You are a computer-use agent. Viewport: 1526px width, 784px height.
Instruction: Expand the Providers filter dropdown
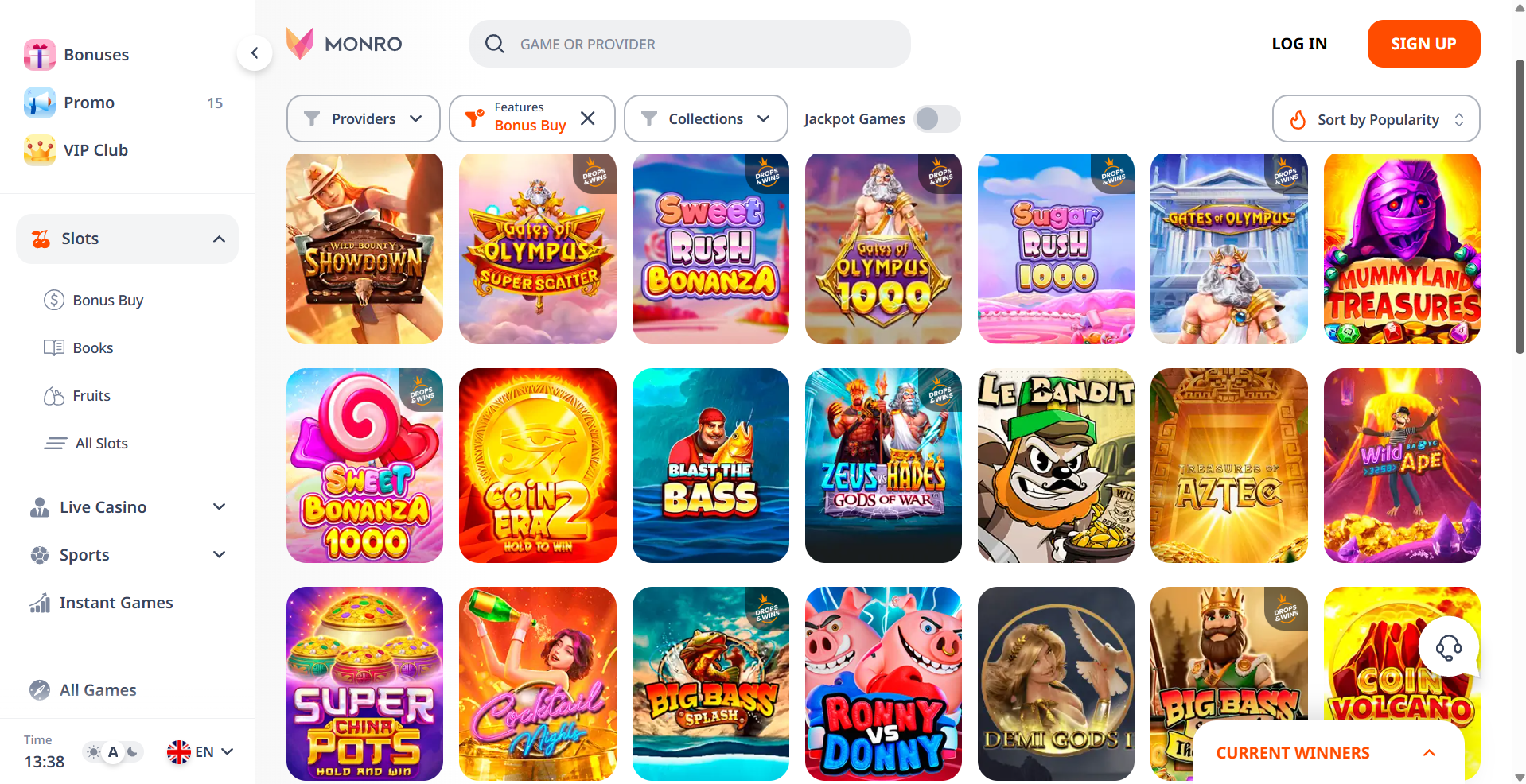click(363, 118)
